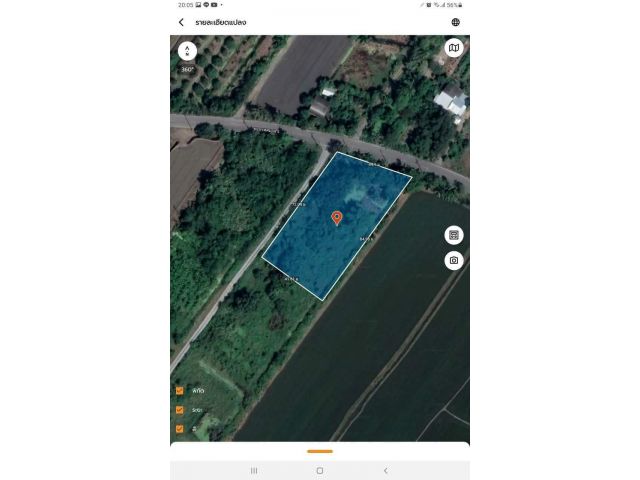
Task: Tap the compass north button
Action: (x=187, y=48)
